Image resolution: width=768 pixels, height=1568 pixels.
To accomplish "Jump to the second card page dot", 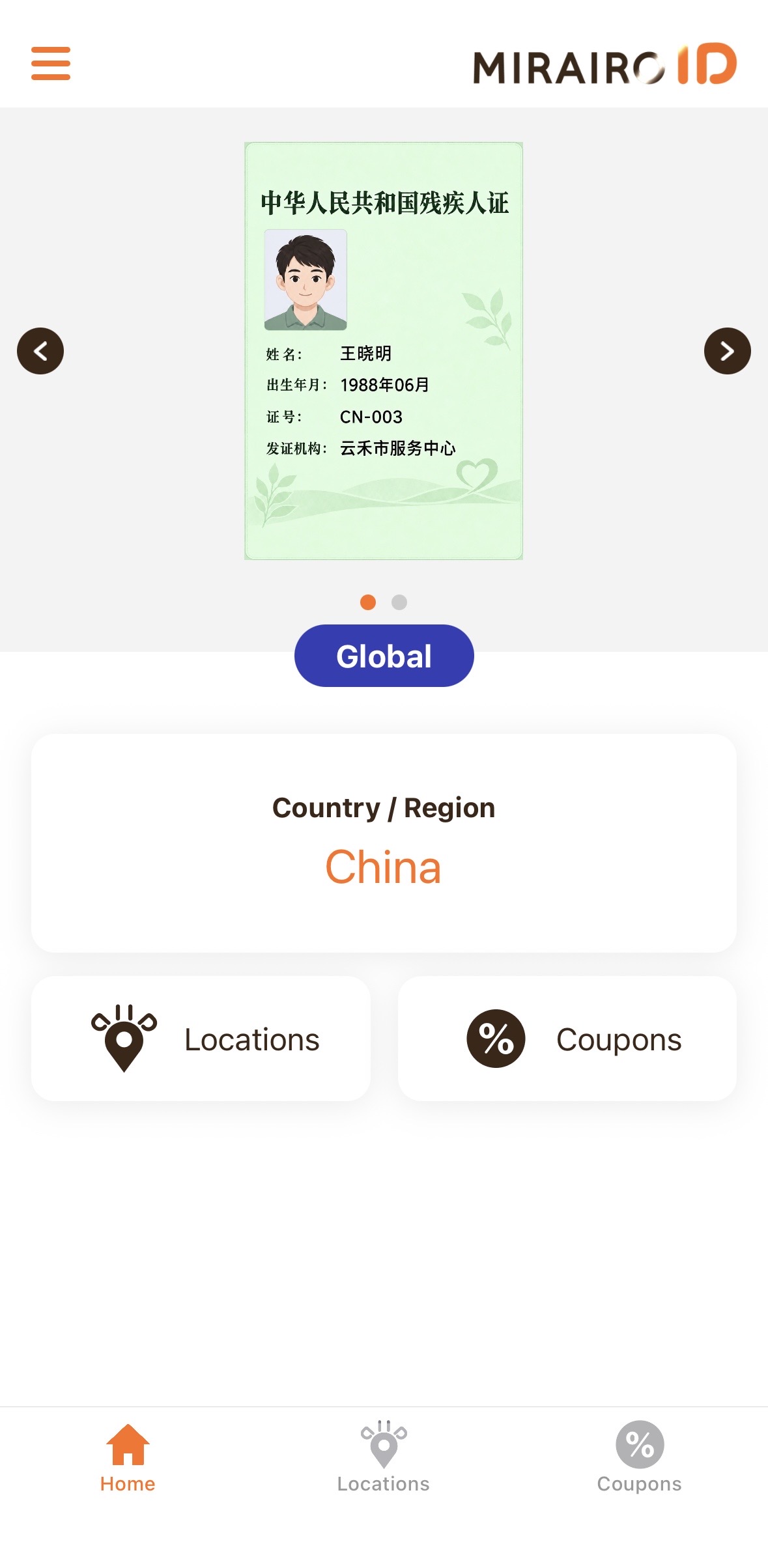I will click(x=399, y=602).
